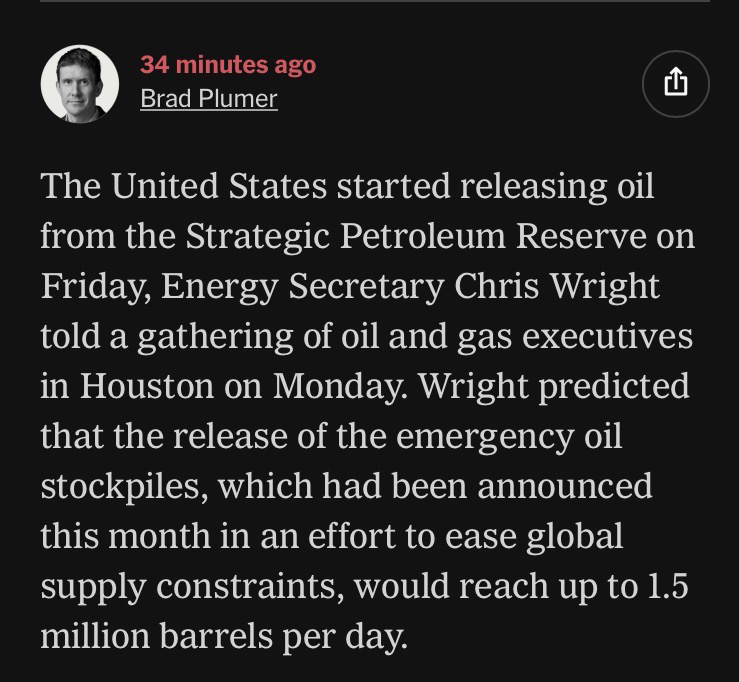Share this live update post
739x682 pixels.
coord(676,84)
